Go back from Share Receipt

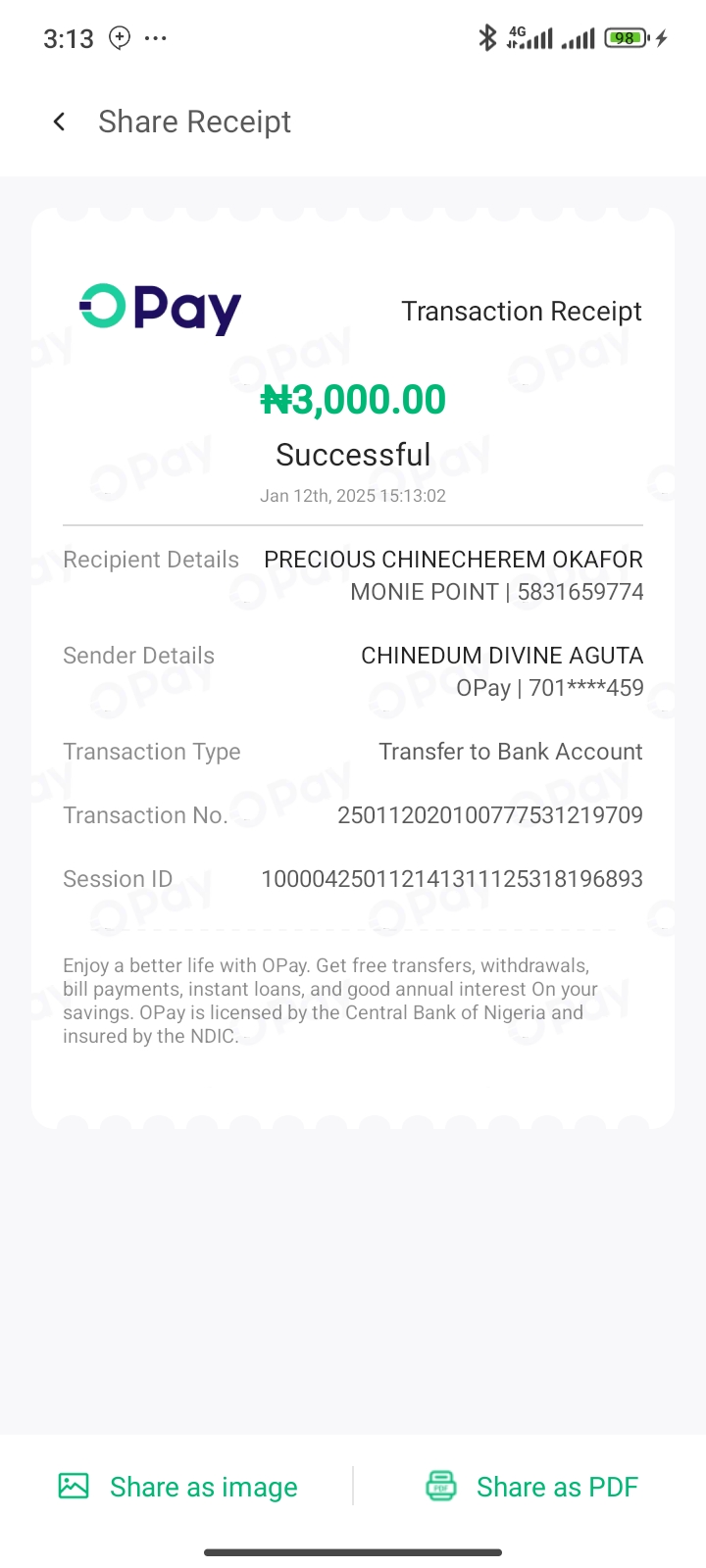(60, 122)
